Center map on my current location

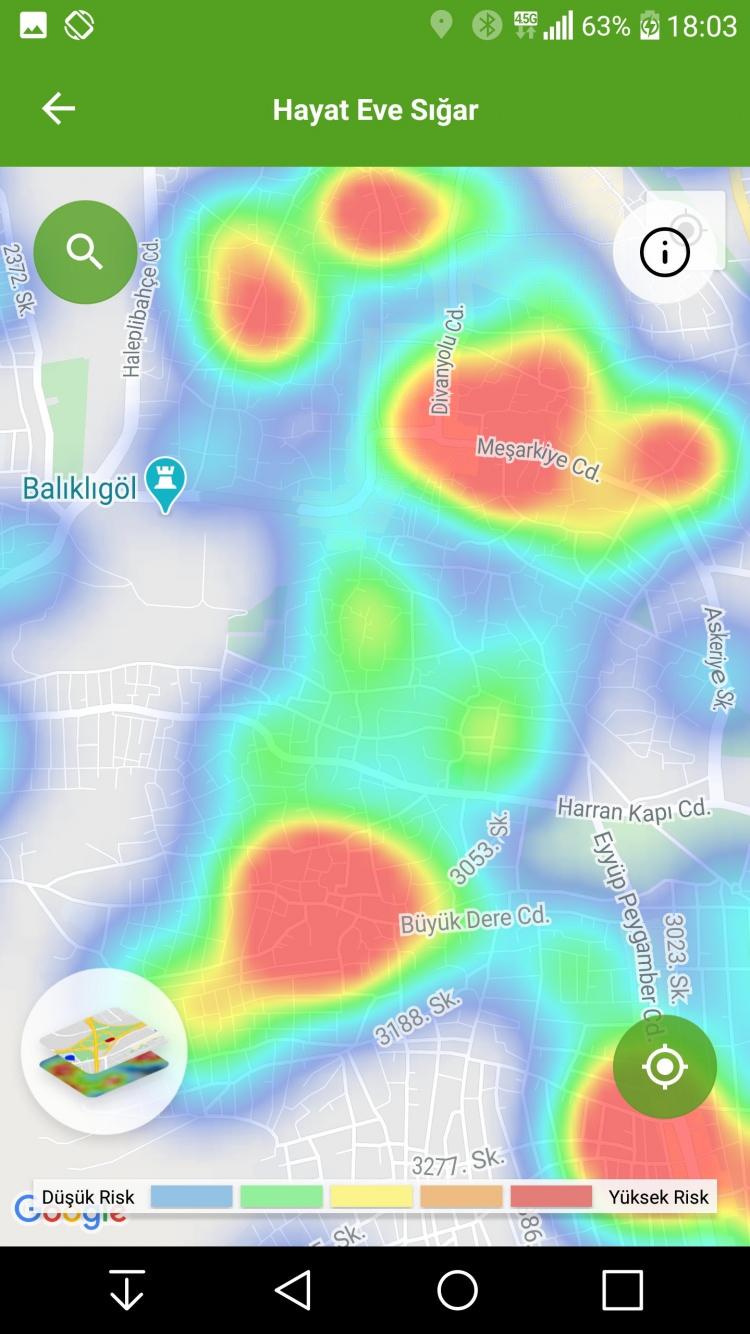[x=665, y=1067]
